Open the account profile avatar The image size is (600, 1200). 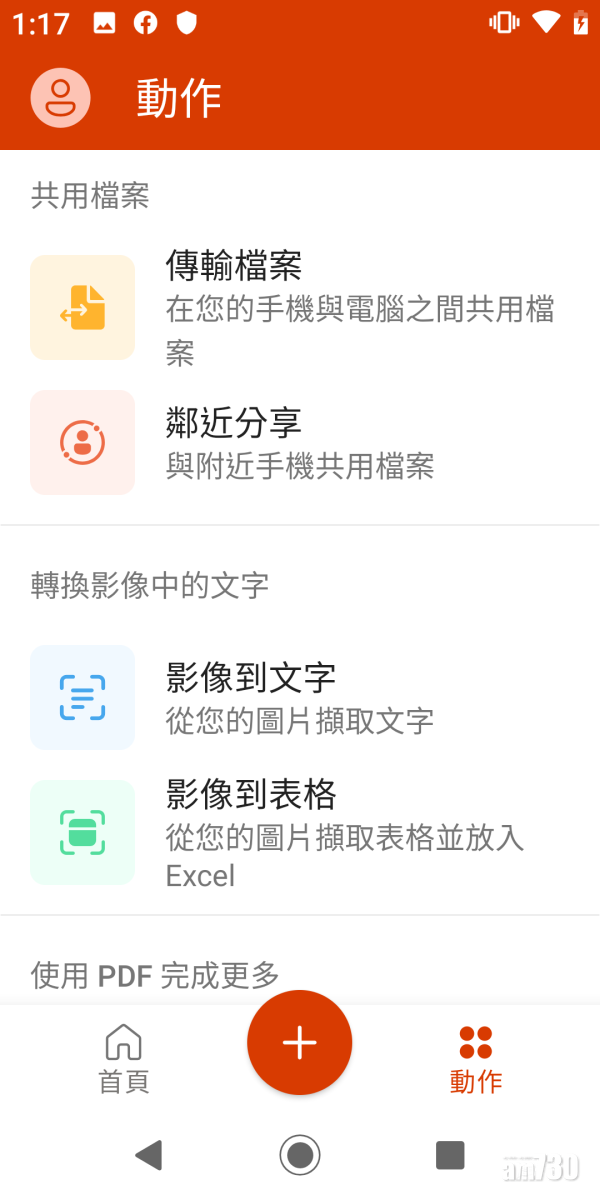click(x=61, y=98)
